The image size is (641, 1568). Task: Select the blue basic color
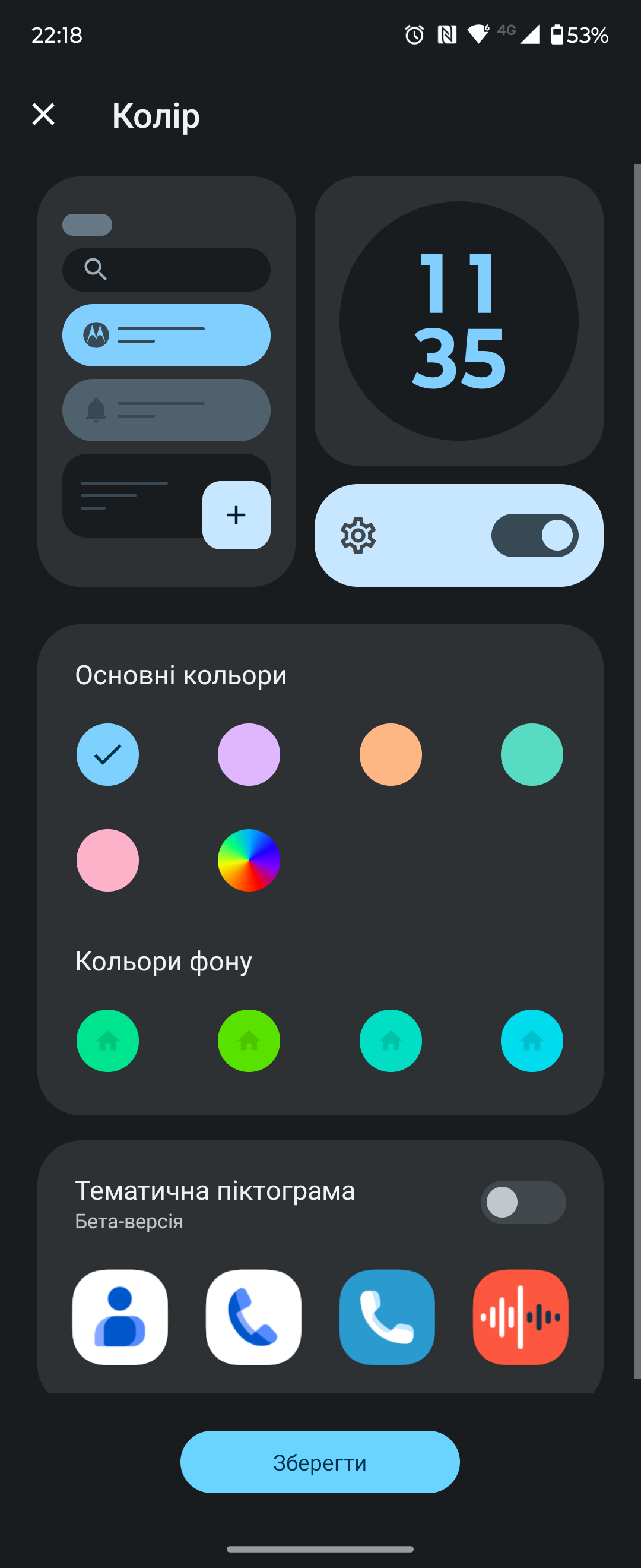pos(107,754)
